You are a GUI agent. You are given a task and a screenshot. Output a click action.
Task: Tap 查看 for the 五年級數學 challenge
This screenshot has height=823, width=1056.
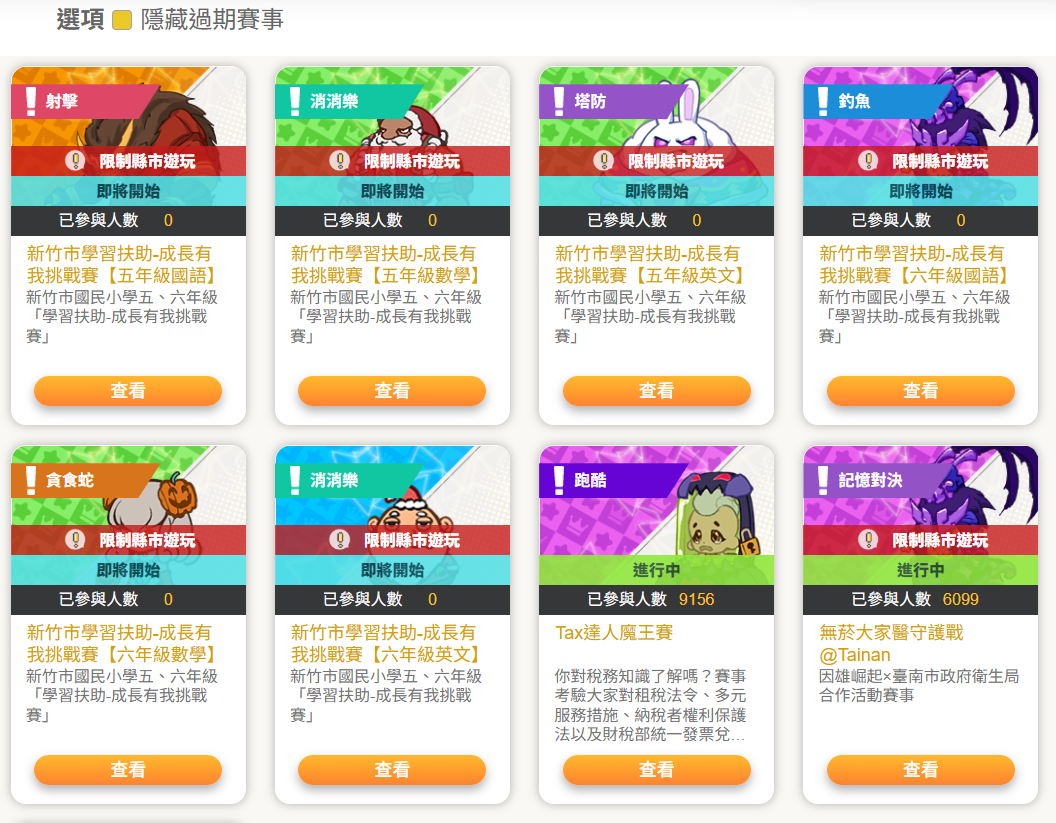pyautogui.click(x=392, y=391)
